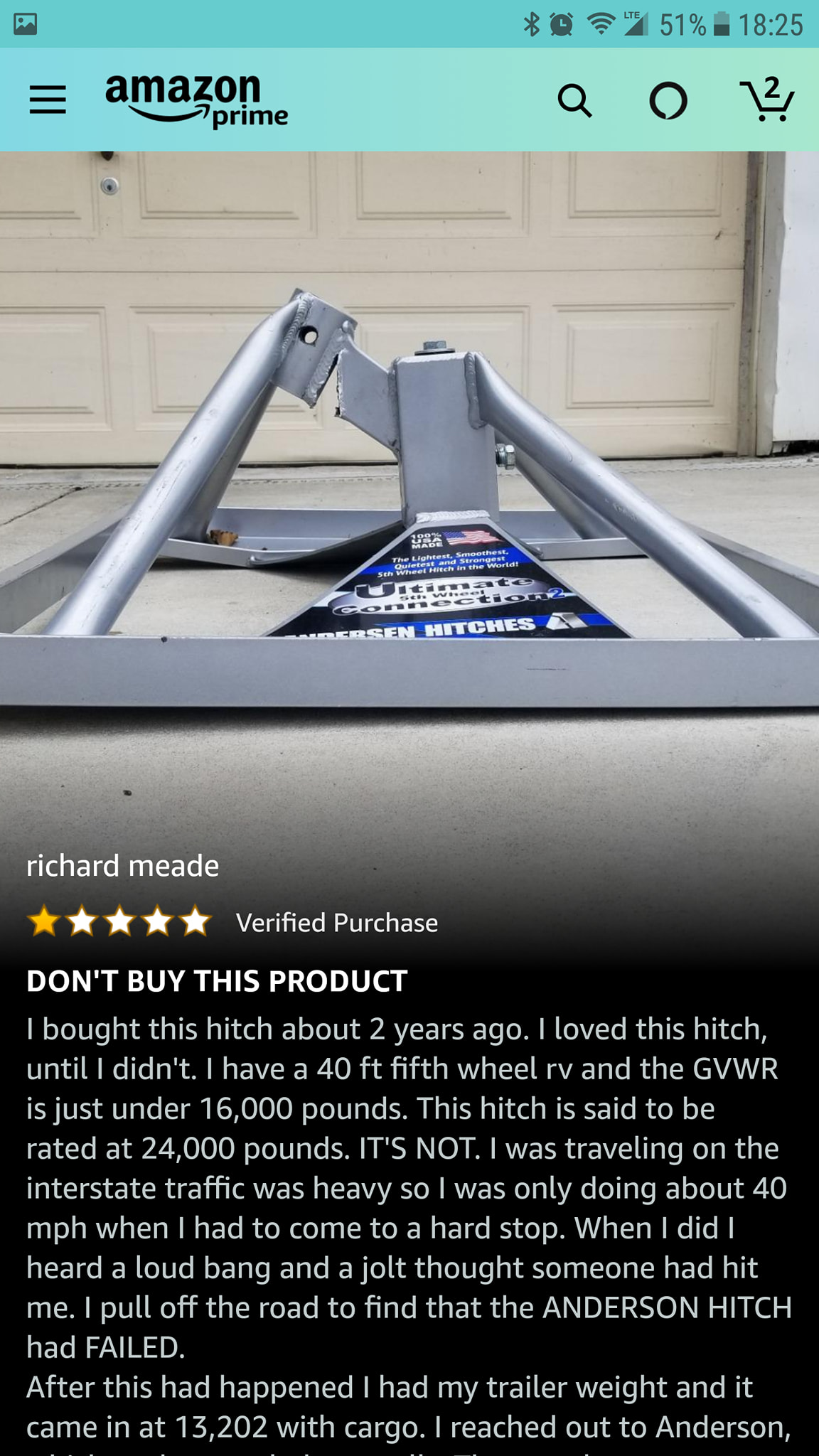This screenshot has width=819, height=1456.
Task: Open the shopping cart with 2 items
Action: tap(768, 100)
